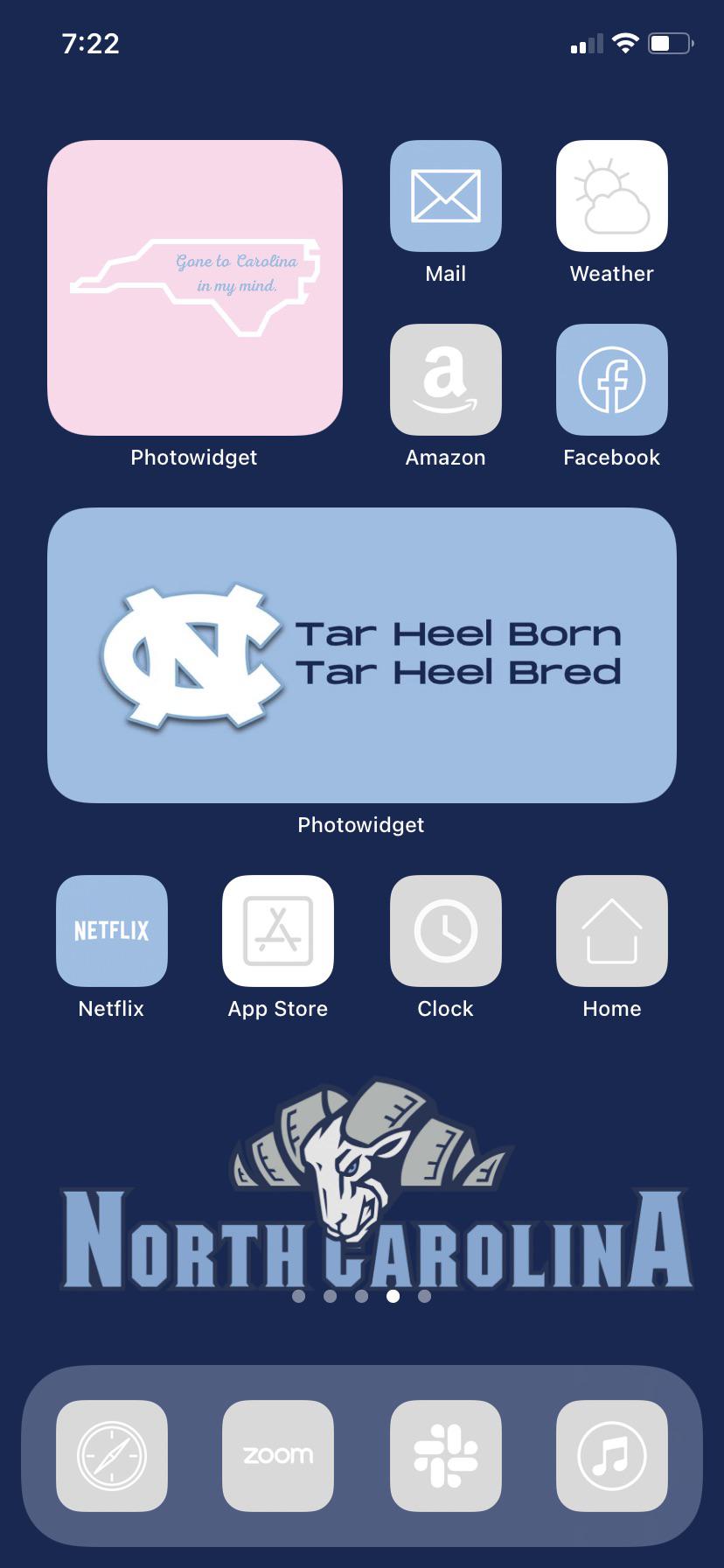Open the Netflix app
Image resolution: width=724 pixels, height=1568 pixels.
112,931
